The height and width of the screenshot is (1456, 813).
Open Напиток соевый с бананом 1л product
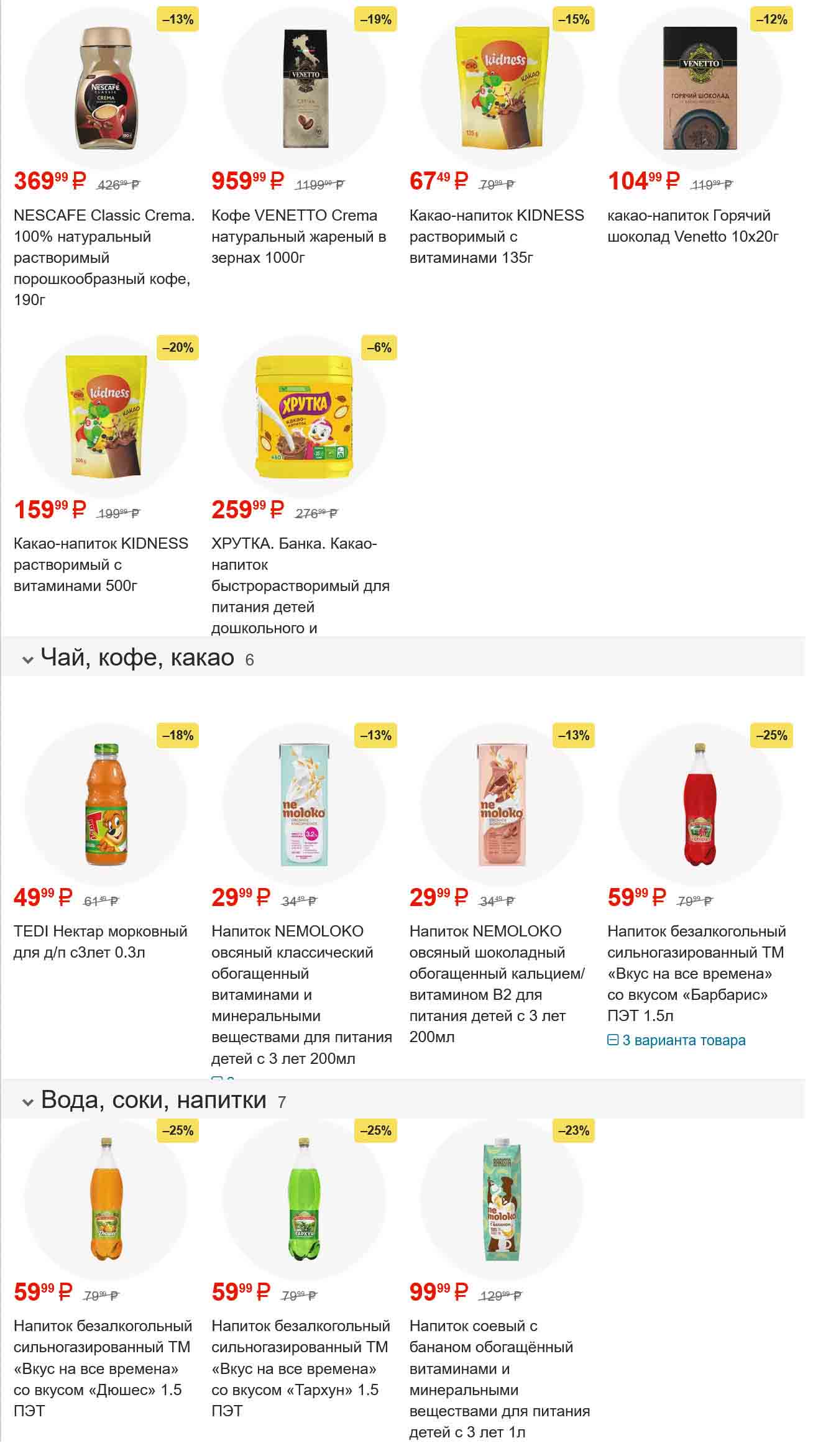click(x=499, y=1378)
